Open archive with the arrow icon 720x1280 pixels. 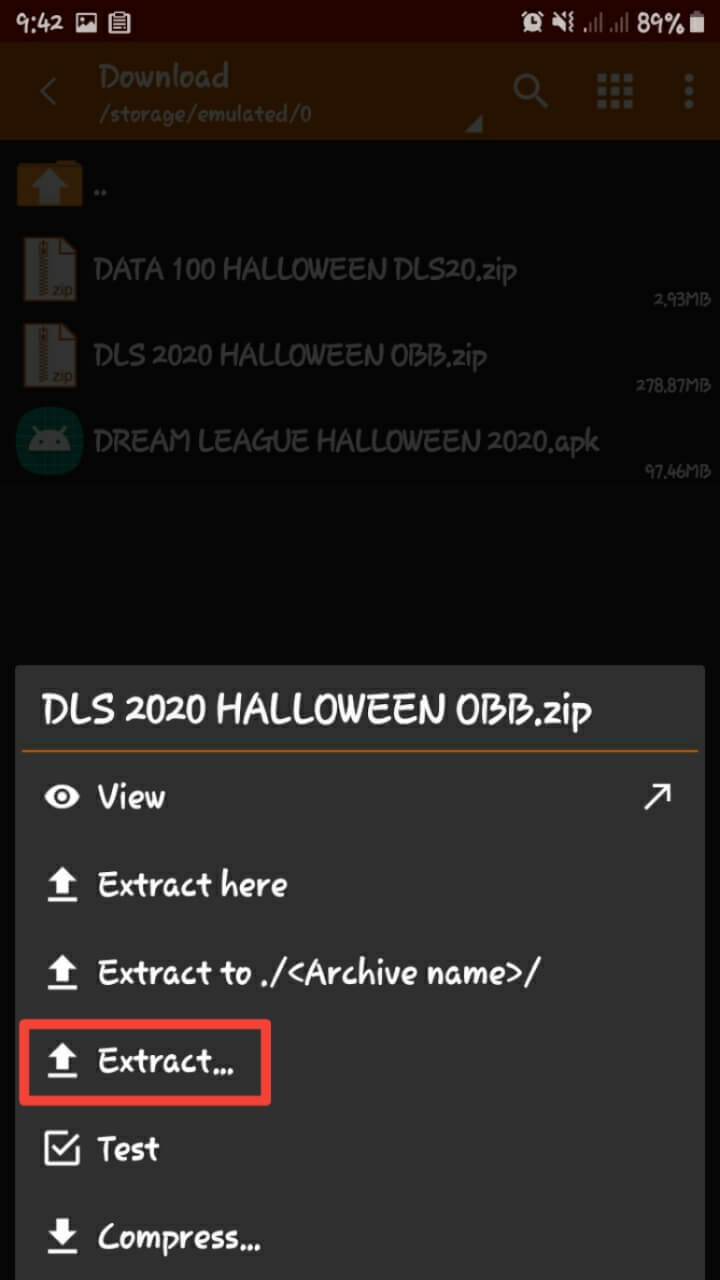click(x=657, y=797)
